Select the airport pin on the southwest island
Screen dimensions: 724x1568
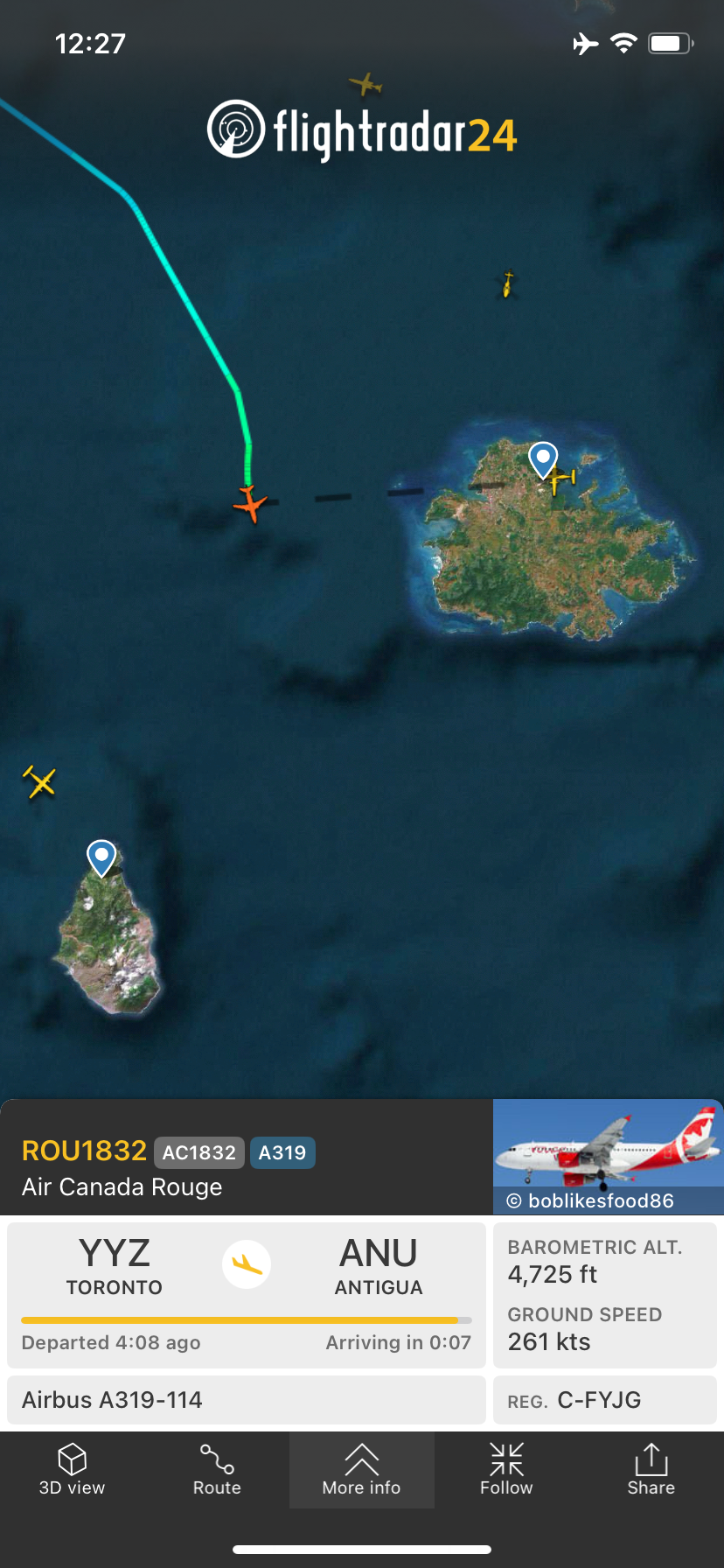tap(101, 857)
